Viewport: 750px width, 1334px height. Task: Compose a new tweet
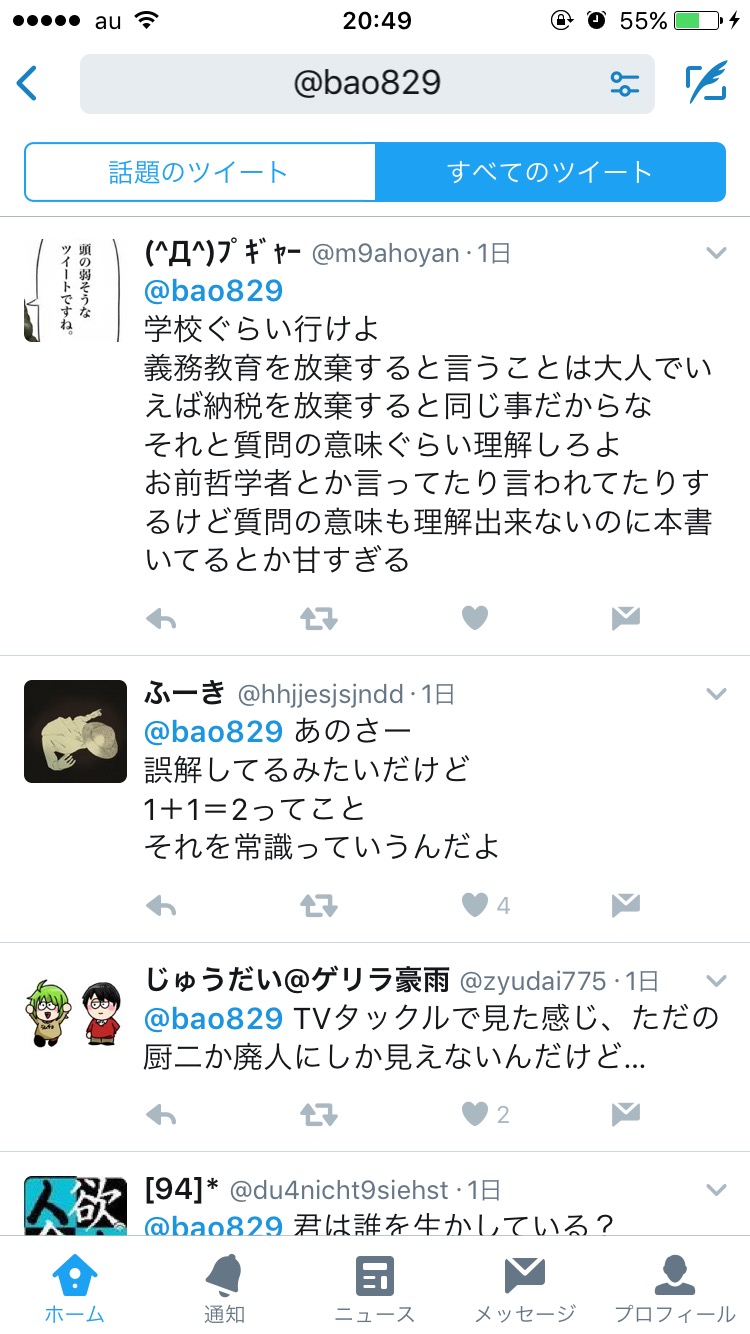(706, 84)
